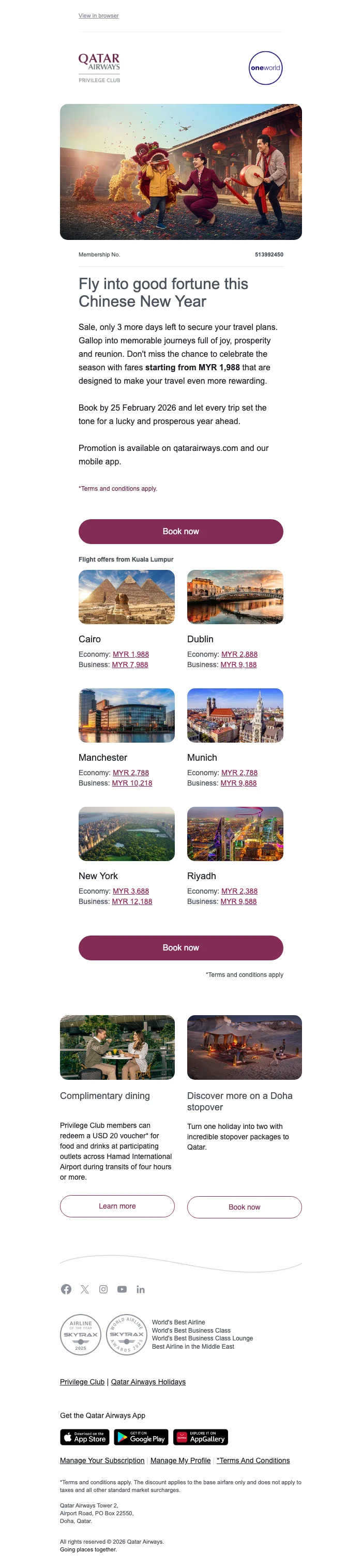Screen dimensions: 362x1568
Task: Select Manchester economy fare MYR 2,788
Action: click(130, 773)
